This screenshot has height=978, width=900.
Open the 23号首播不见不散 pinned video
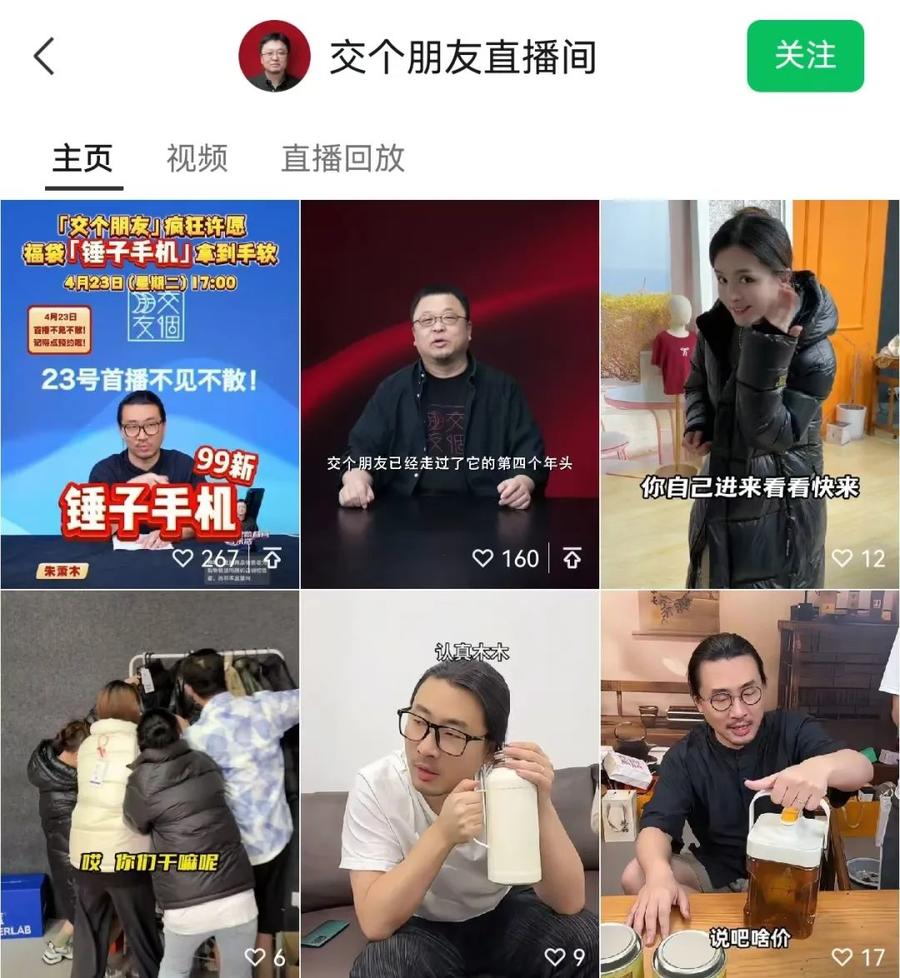(148, 380)
